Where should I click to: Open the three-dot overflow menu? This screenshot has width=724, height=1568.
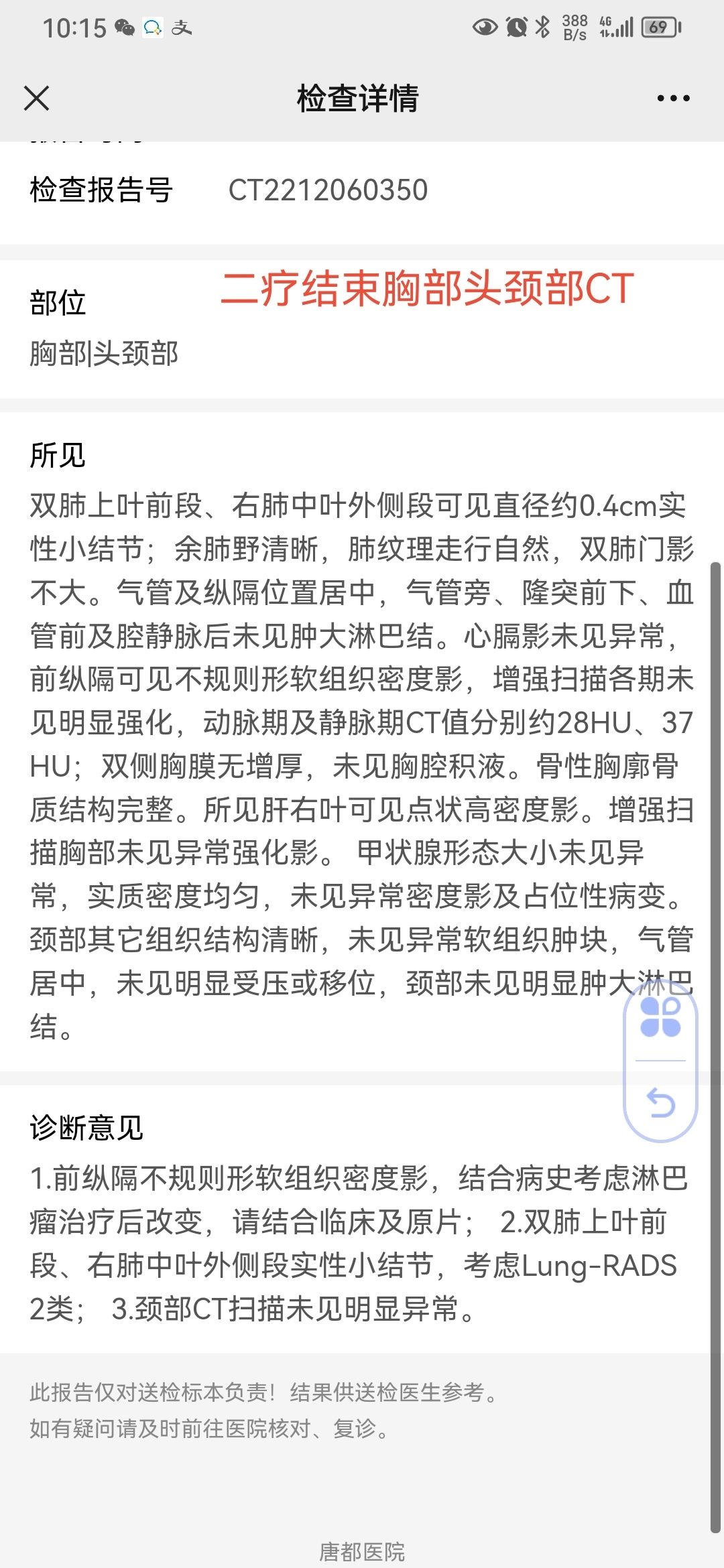tap(673, 98)
